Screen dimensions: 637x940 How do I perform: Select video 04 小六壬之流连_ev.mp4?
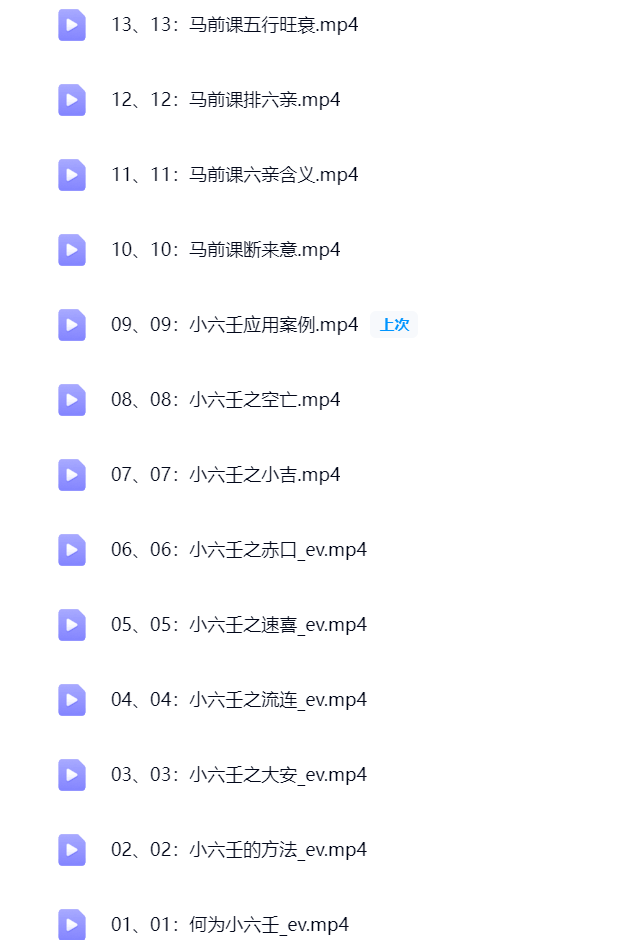(238, 700)
